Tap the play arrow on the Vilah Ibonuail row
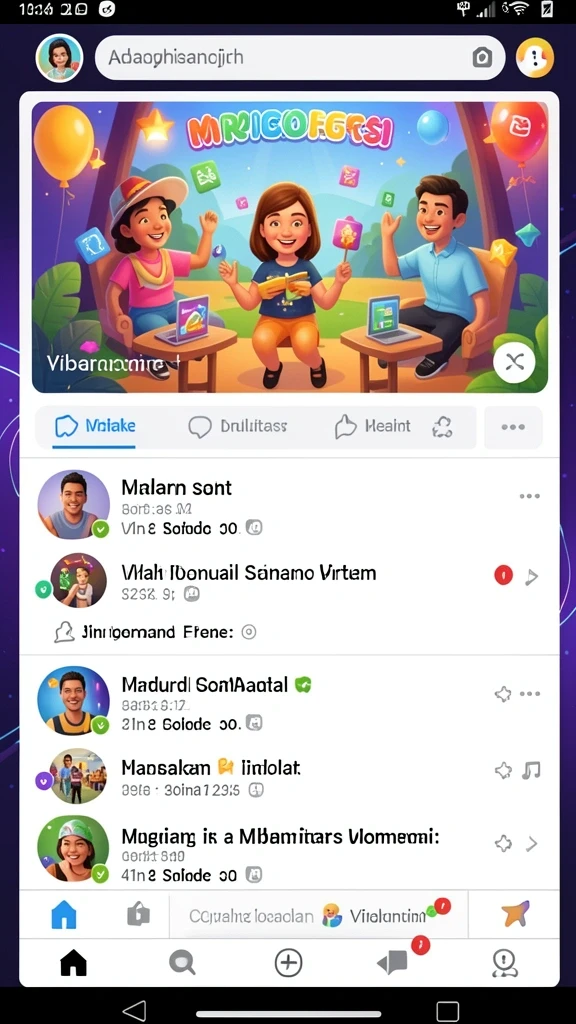The width and height of the screenshot is (576, 1024). point(532,576)
